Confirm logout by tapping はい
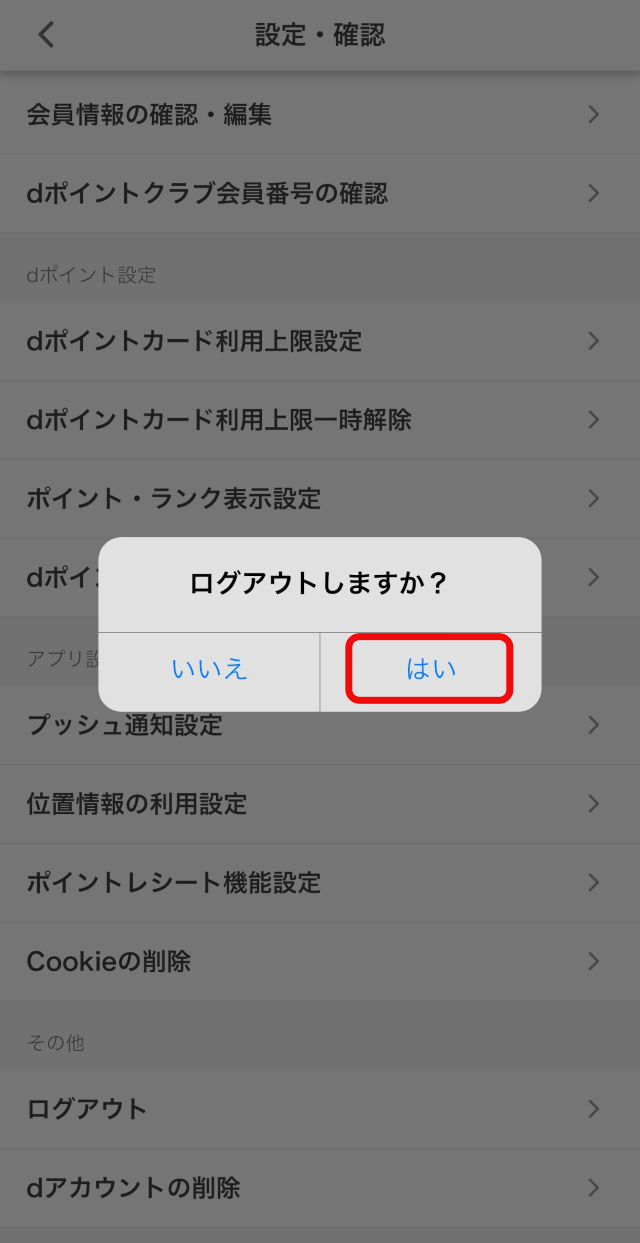The width and height of the screenshot is (640, 1243). click(x=430, y=669)
